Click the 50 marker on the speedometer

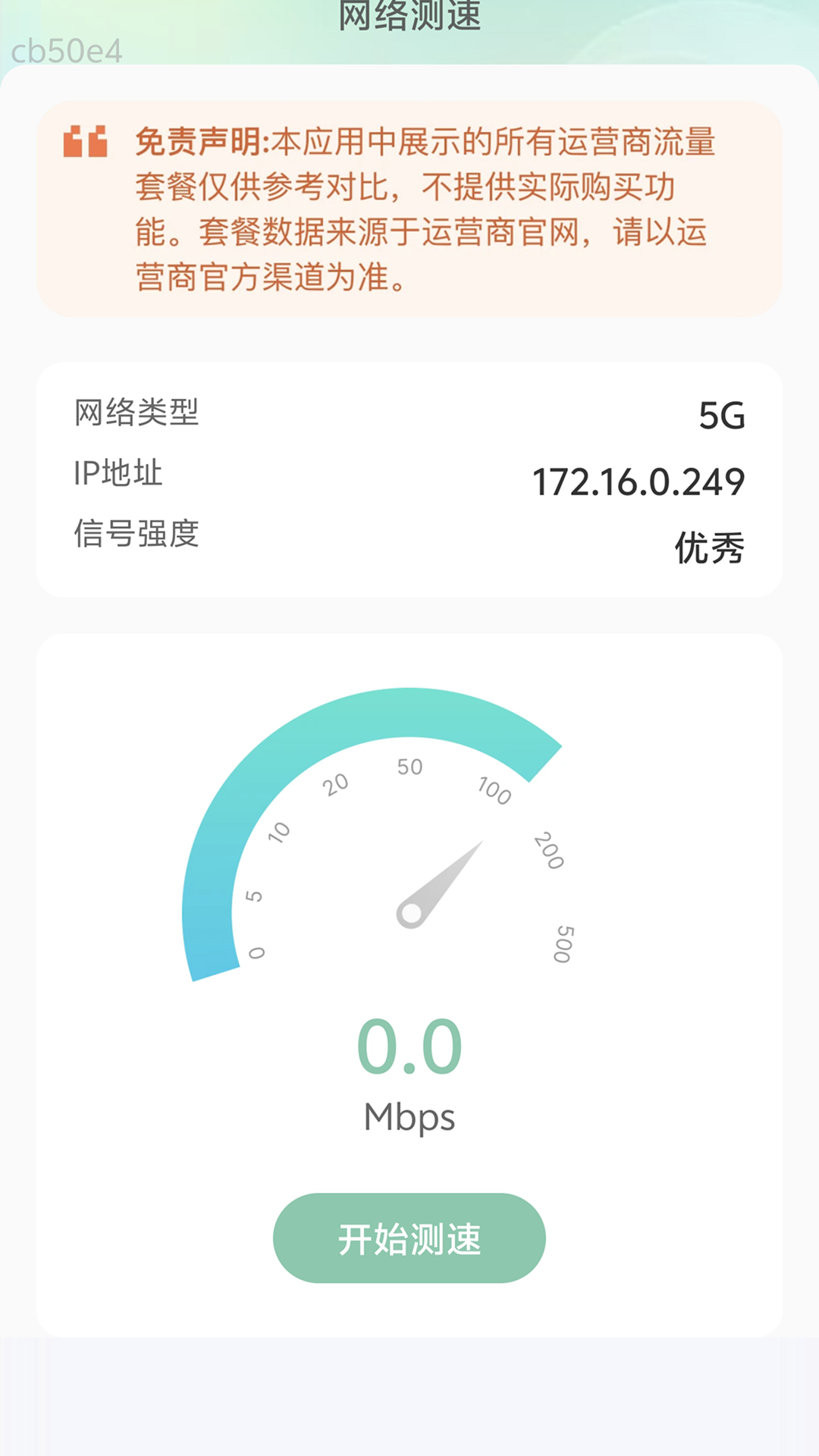[x=412, y=768]
